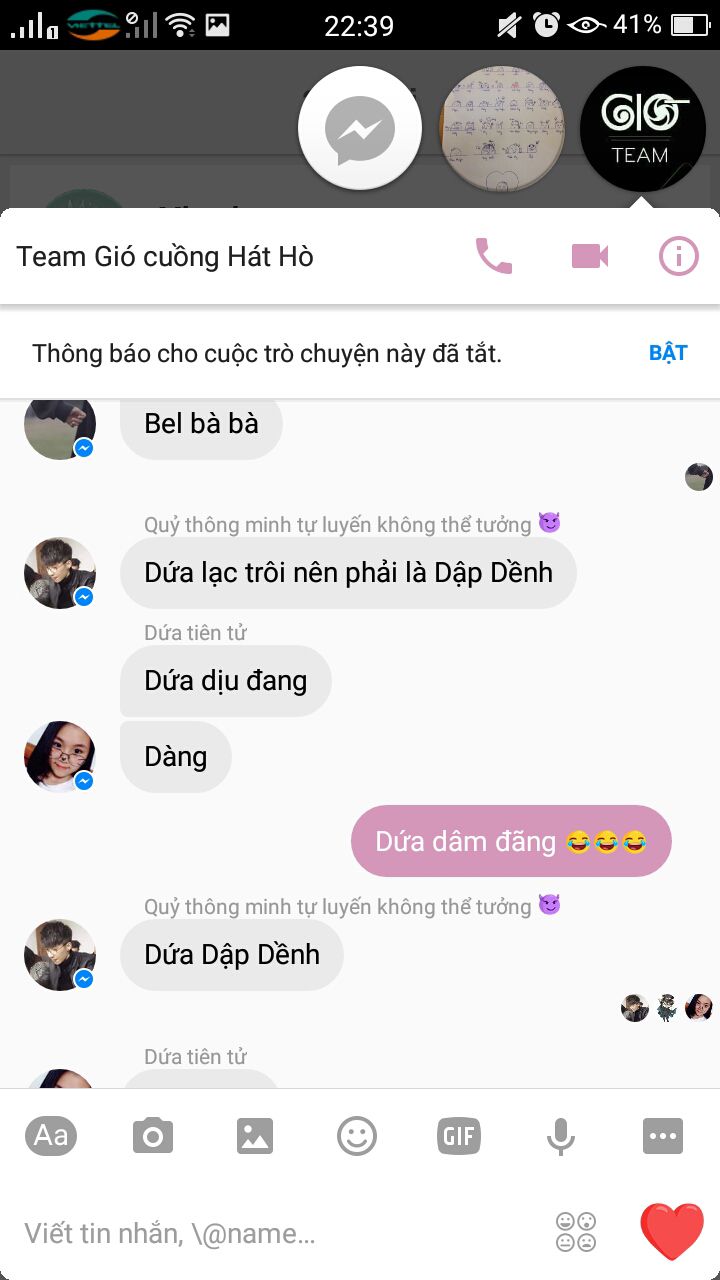Open the Messenger chat head bubble
This screenshot has height=1280, width=720.
coord(360,128)
